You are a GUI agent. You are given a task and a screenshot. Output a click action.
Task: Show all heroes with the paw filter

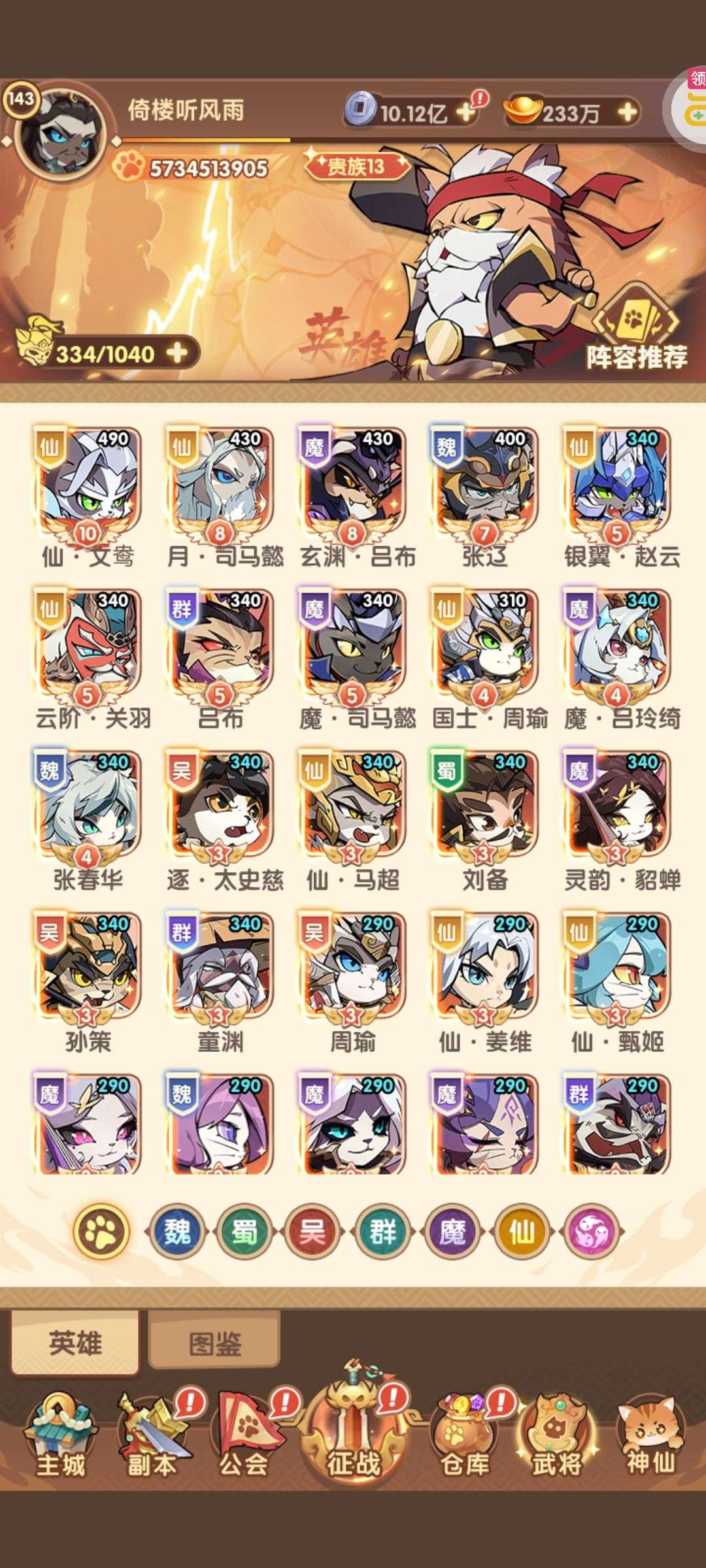tap(101, 1232)
